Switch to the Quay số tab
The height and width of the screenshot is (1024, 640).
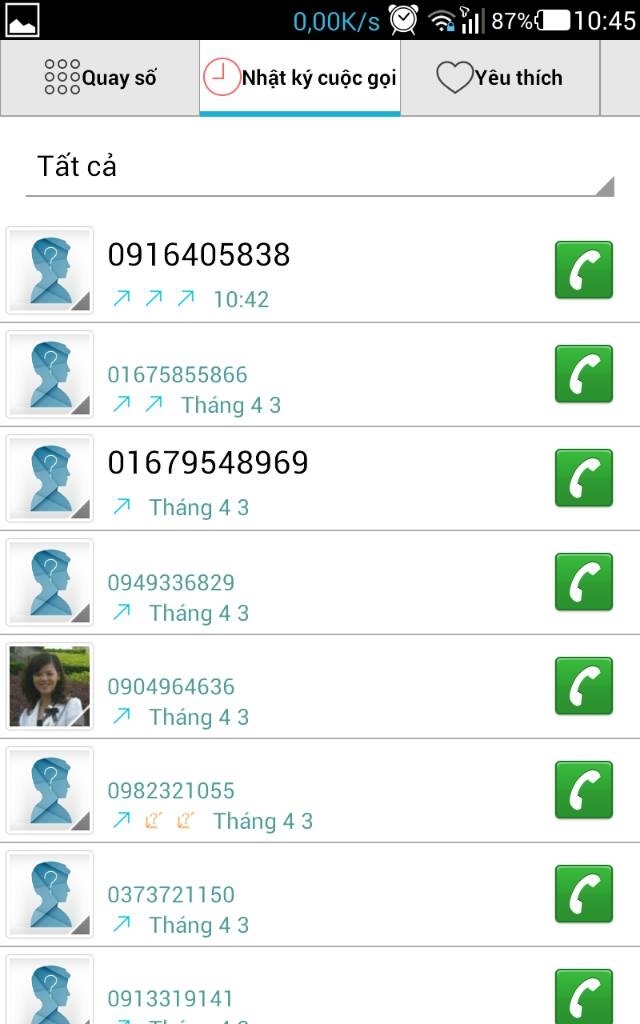pos(100,78)
